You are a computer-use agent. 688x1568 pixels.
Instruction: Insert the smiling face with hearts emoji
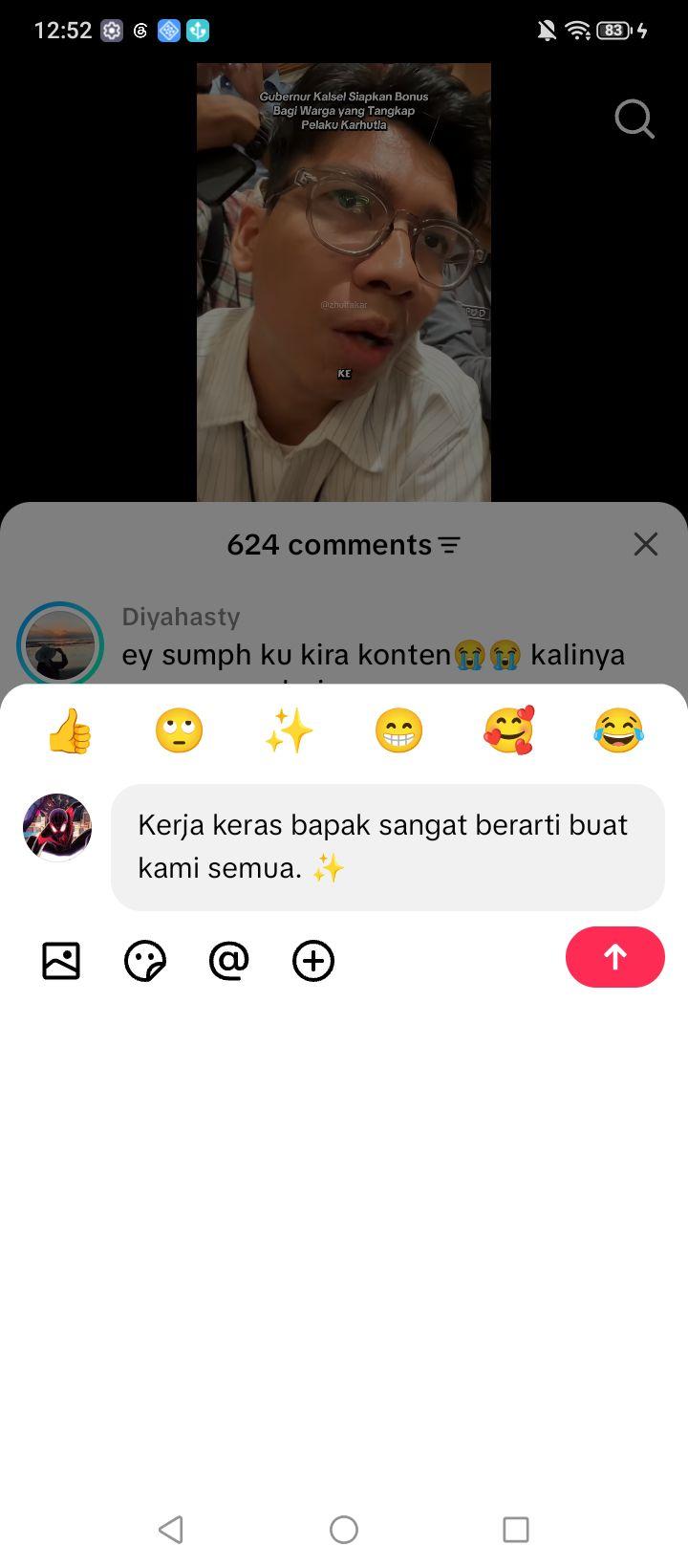point(508,731)
